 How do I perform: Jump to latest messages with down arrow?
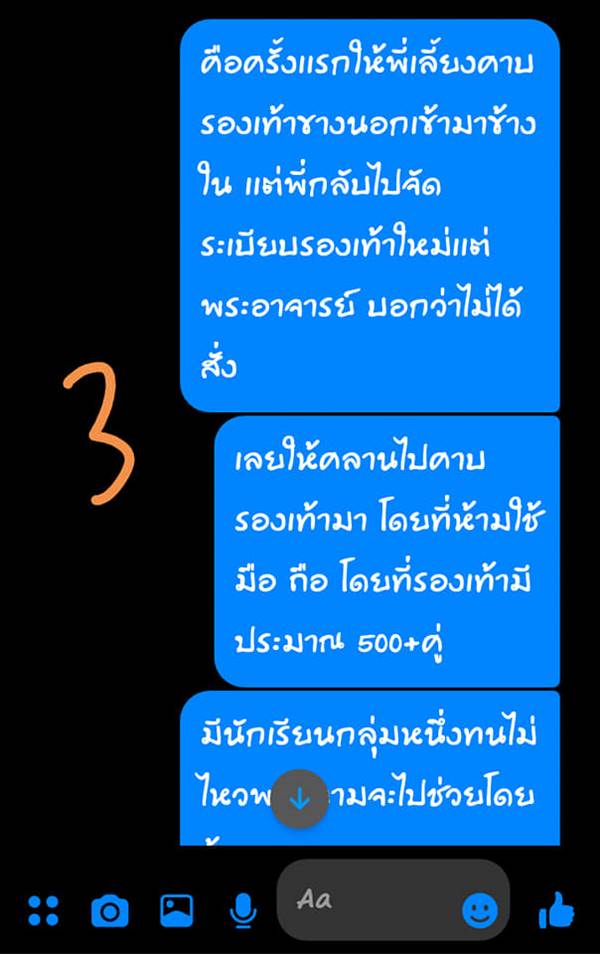coord(300,798)
